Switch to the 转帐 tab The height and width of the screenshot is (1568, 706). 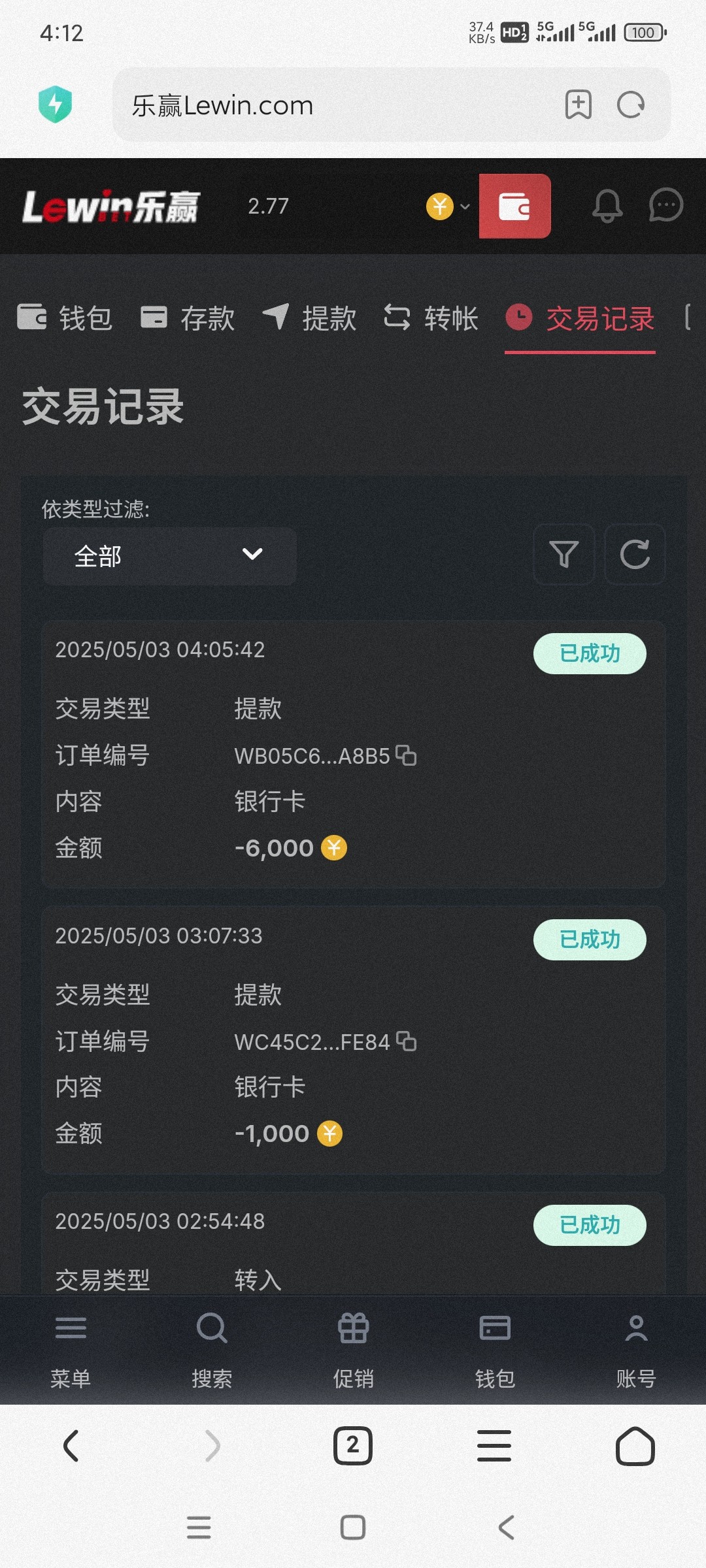(431, 318)
